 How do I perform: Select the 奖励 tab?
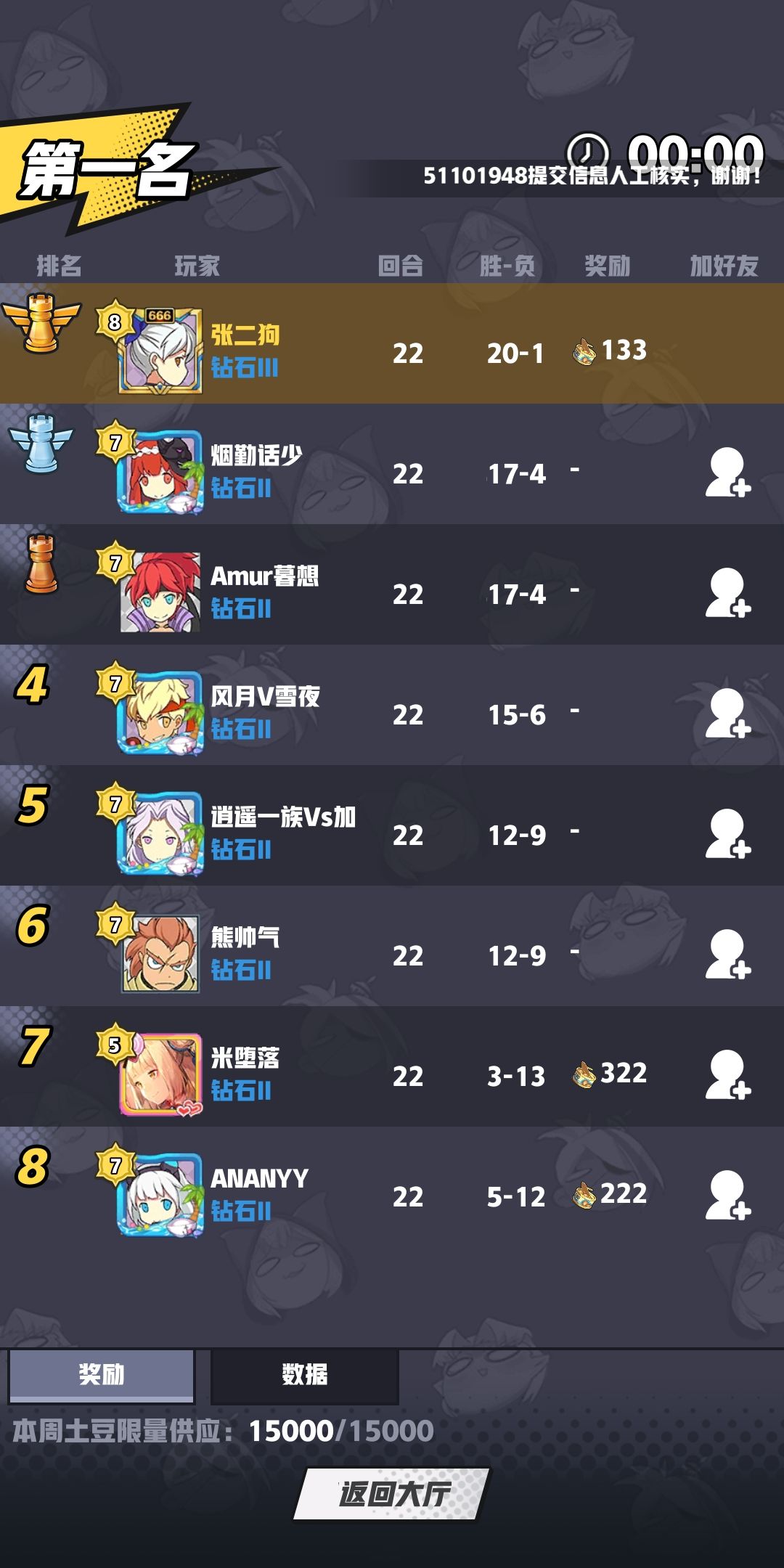point(102,1376)
